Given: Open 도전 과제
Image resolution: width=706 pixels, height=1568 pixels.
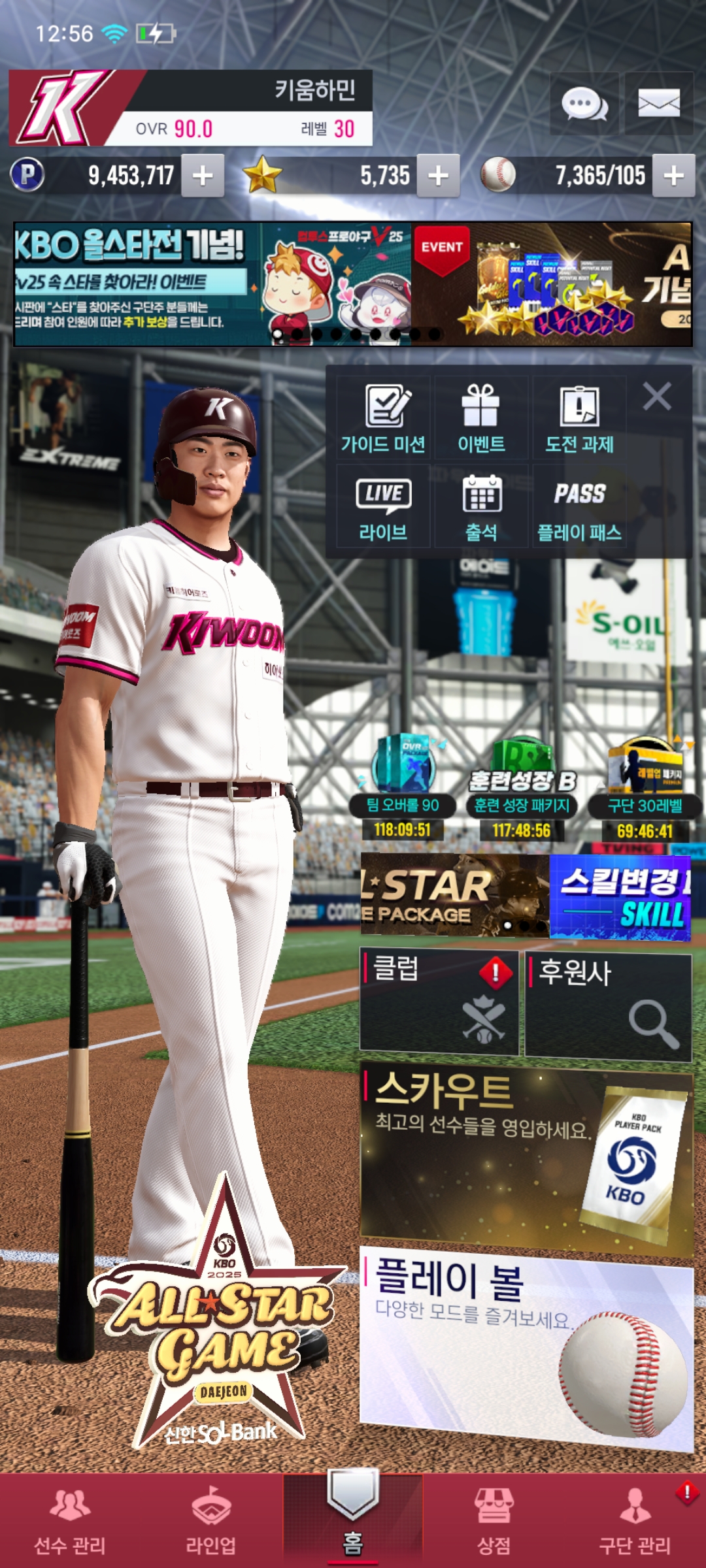Looking at the screenshot, I should 579,418.
